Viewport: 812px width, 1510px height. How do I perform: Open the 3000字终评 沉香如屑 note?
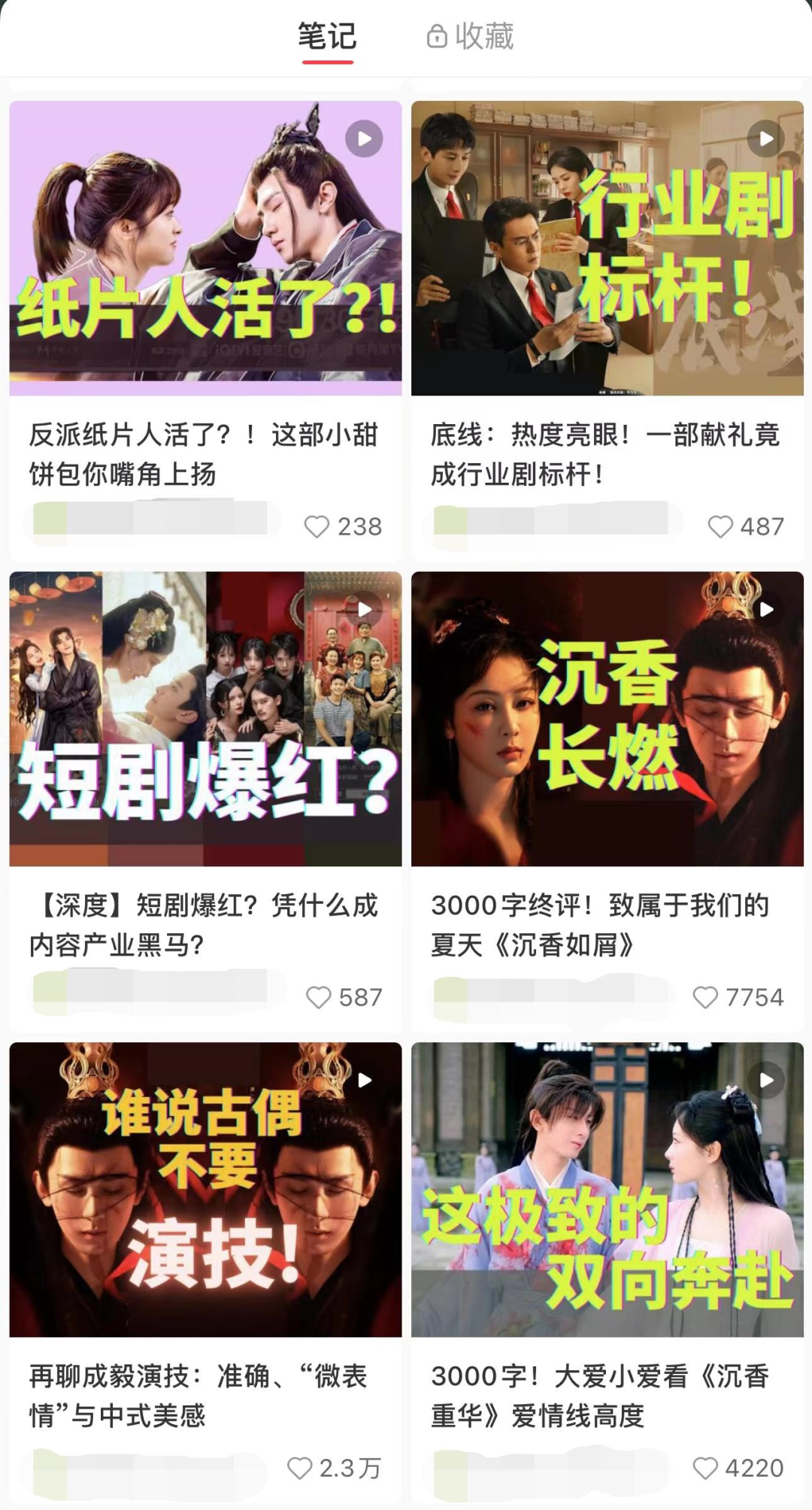[607, 719]
